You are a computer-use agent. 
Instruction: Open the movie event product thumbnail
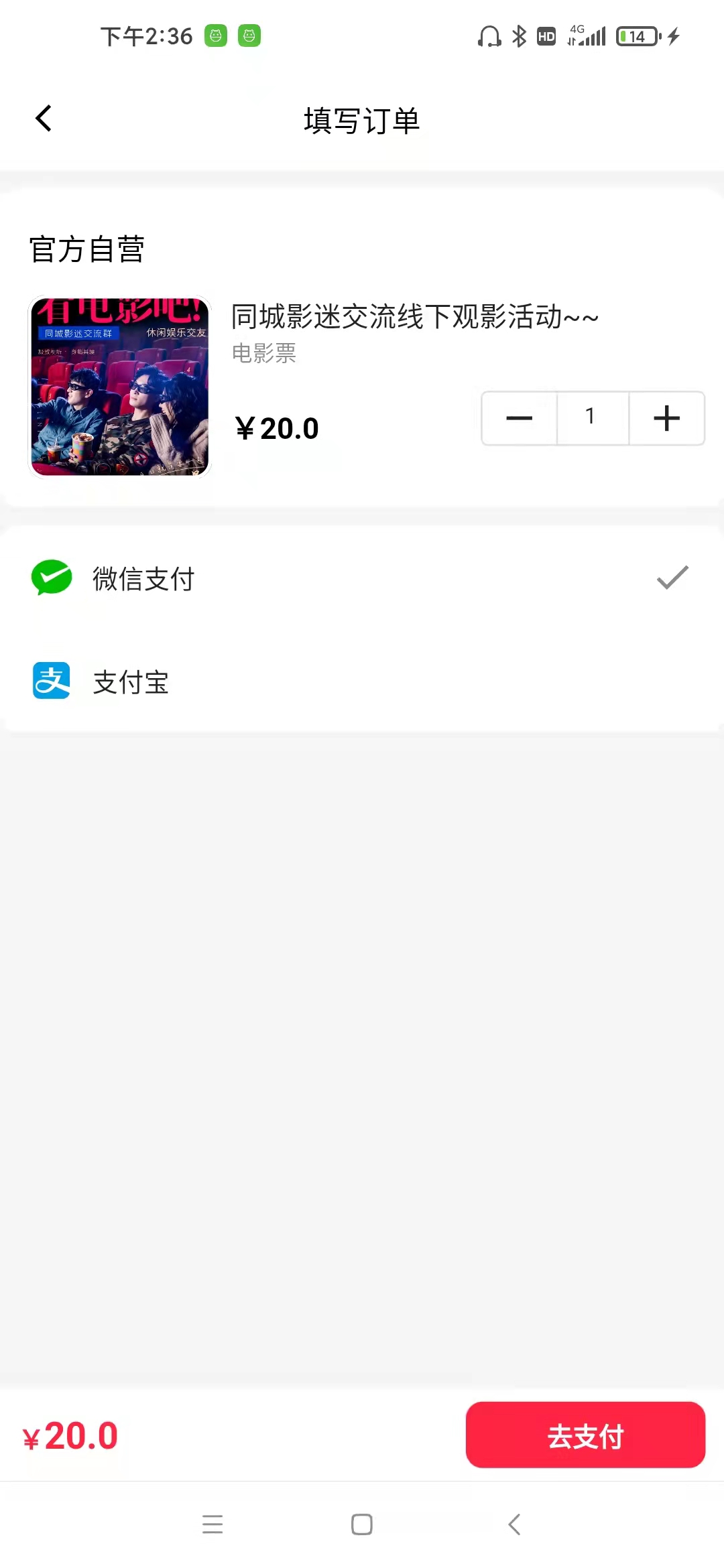(120, 387)
